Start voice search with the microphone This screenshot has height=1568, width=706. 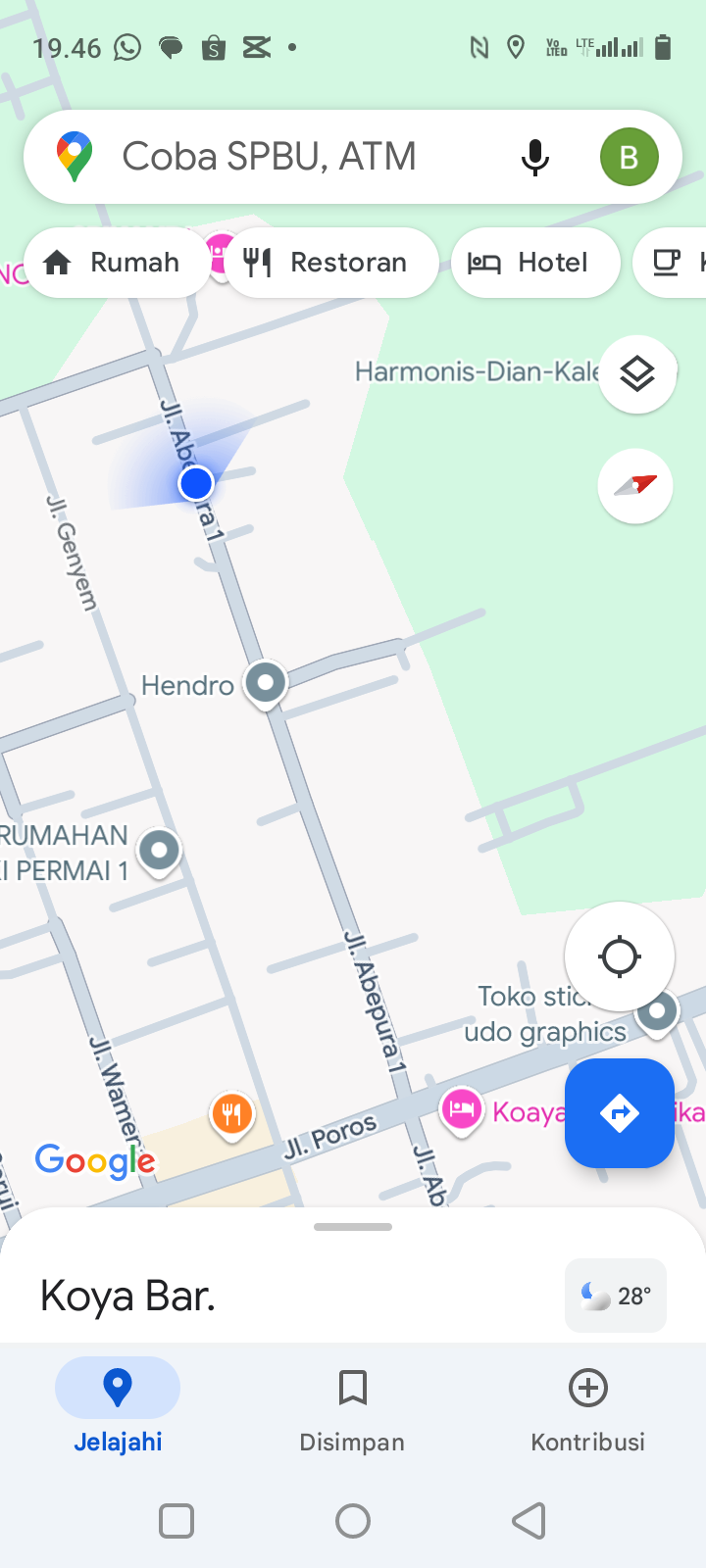coord(535,156)
